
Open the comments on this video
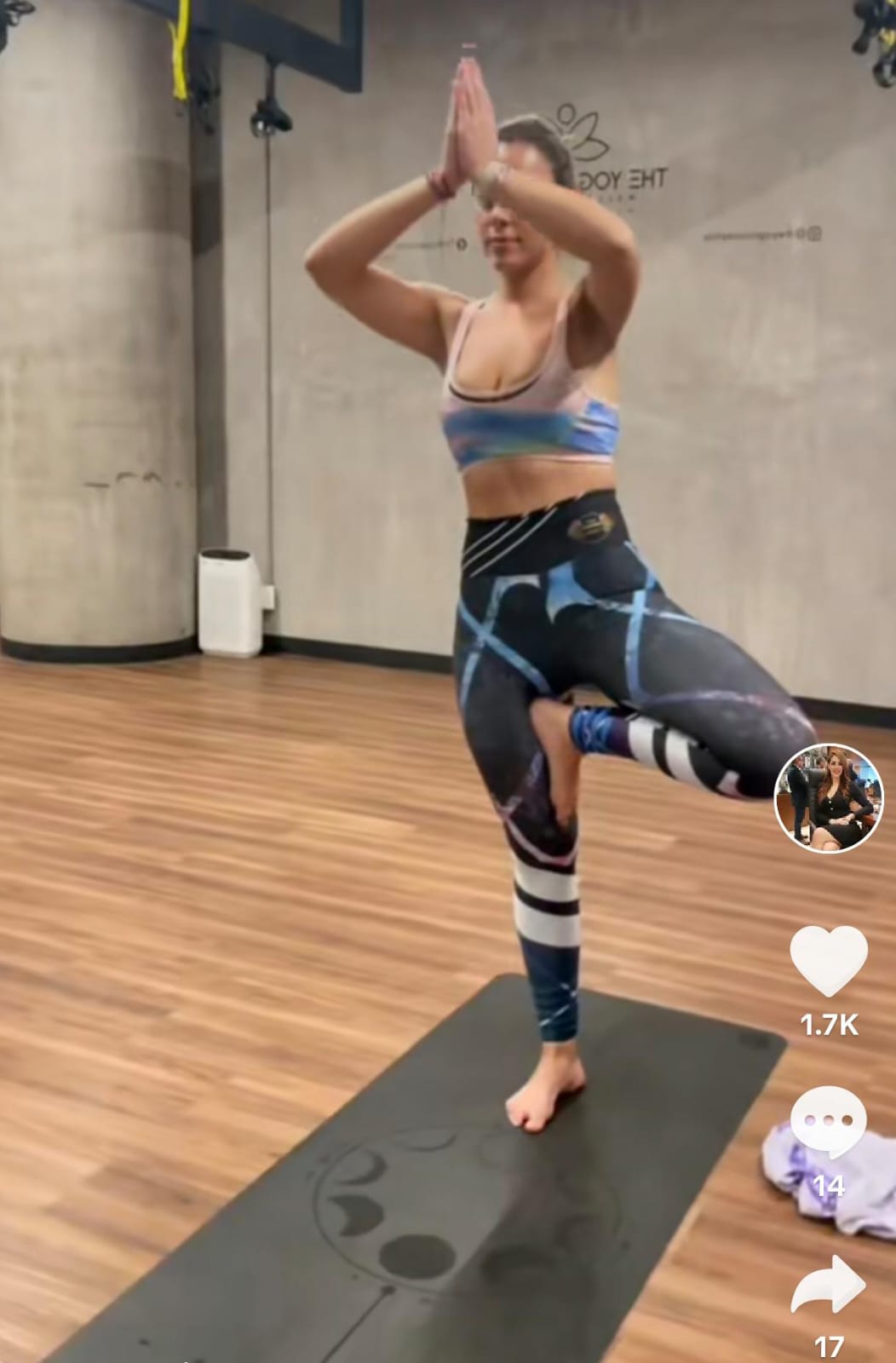[828, 1123]
